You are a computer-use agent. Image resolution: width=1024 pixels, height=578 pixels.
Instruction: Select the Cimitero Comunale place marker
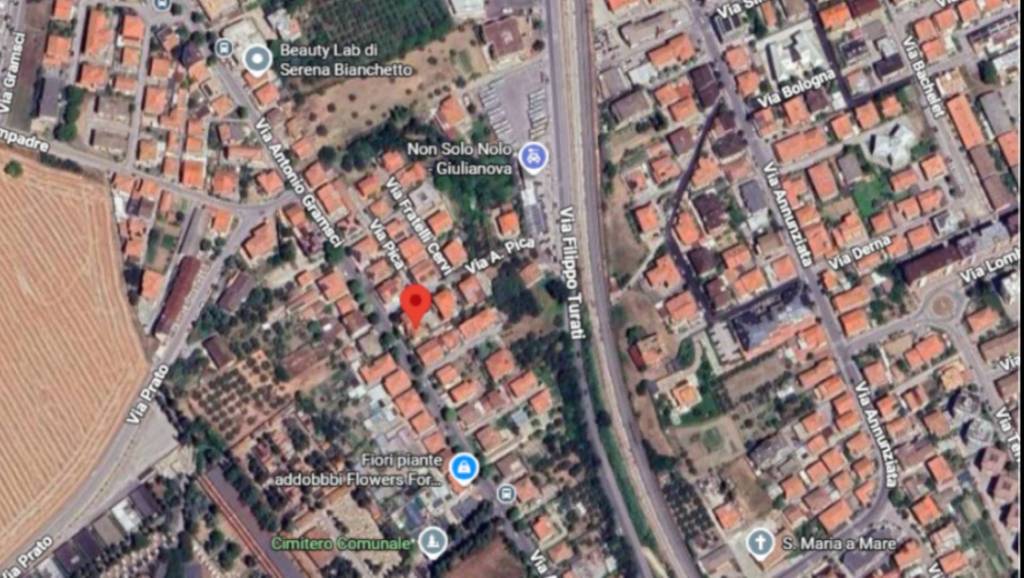[x=432, y=542]
